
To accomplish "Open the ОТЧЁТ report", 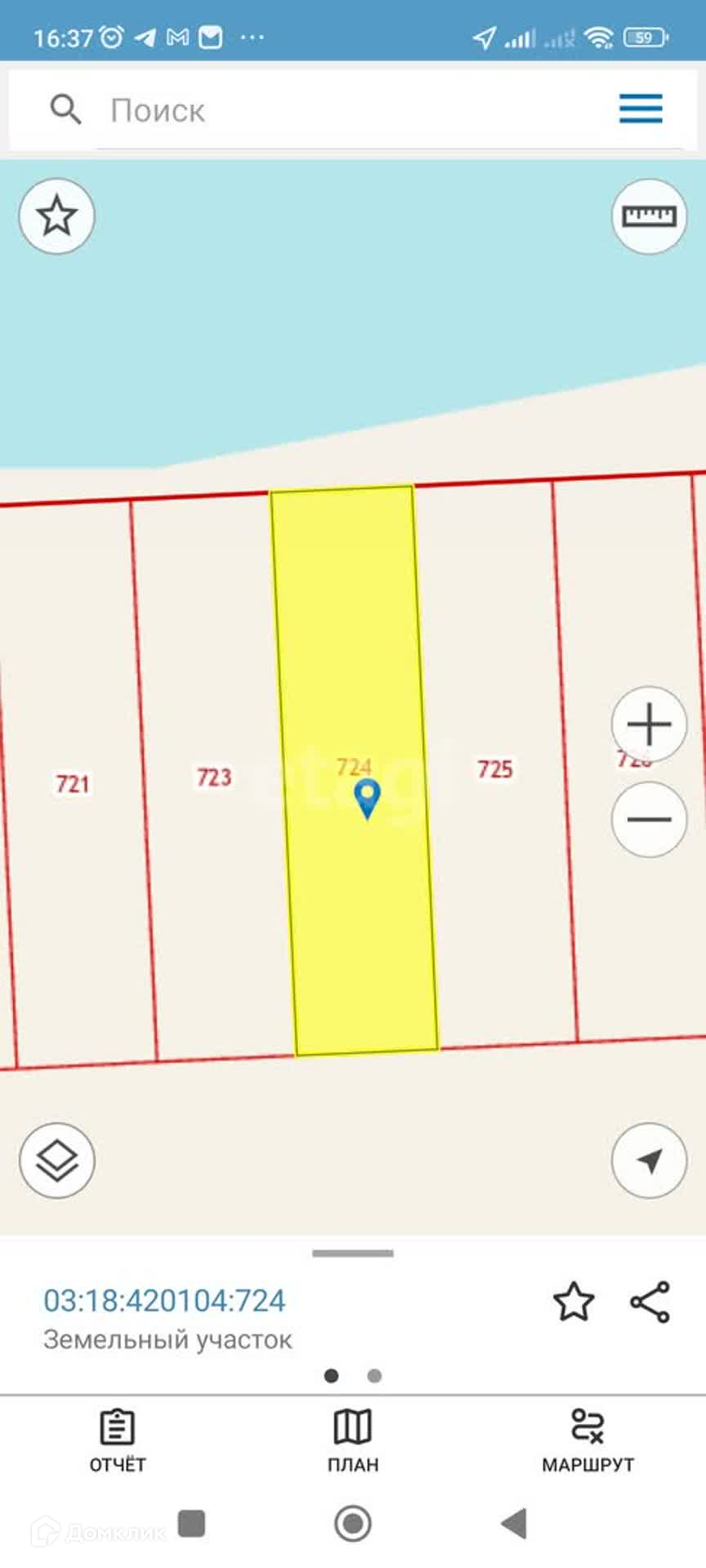I will click(118, 1442).
